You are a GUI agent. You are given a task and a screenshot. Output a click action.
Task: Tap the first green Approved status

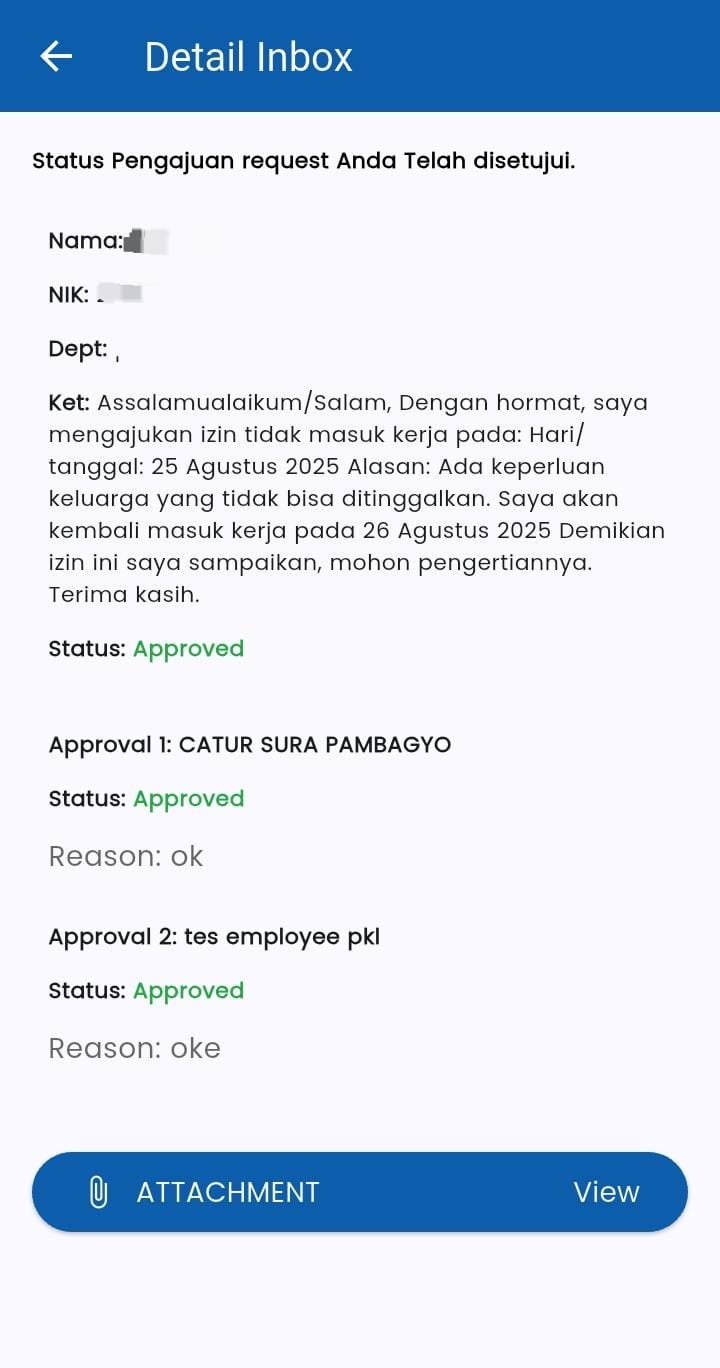pyautogui.click(x=188, y=648)
